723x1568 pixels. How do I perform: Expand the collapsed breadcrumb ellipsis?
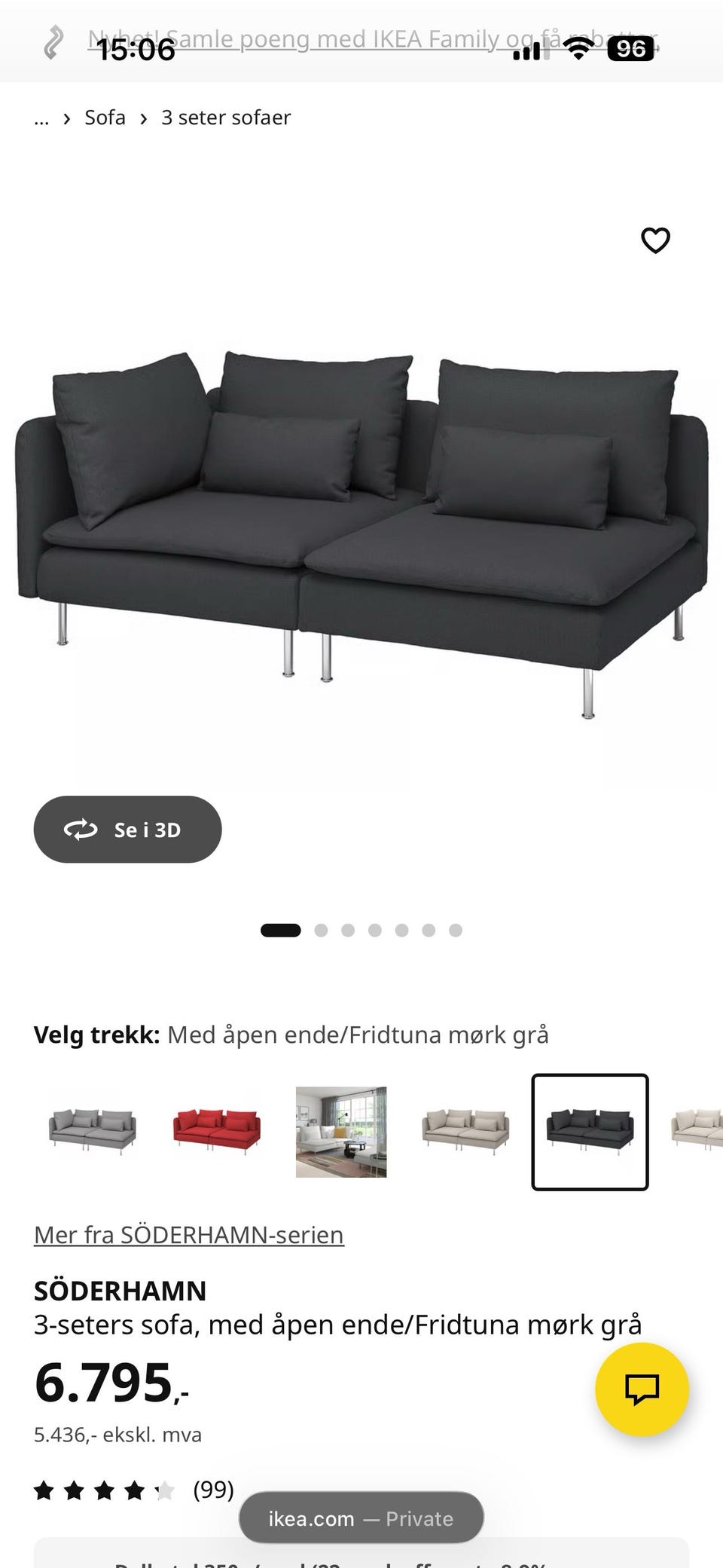[x=41, y=118]
